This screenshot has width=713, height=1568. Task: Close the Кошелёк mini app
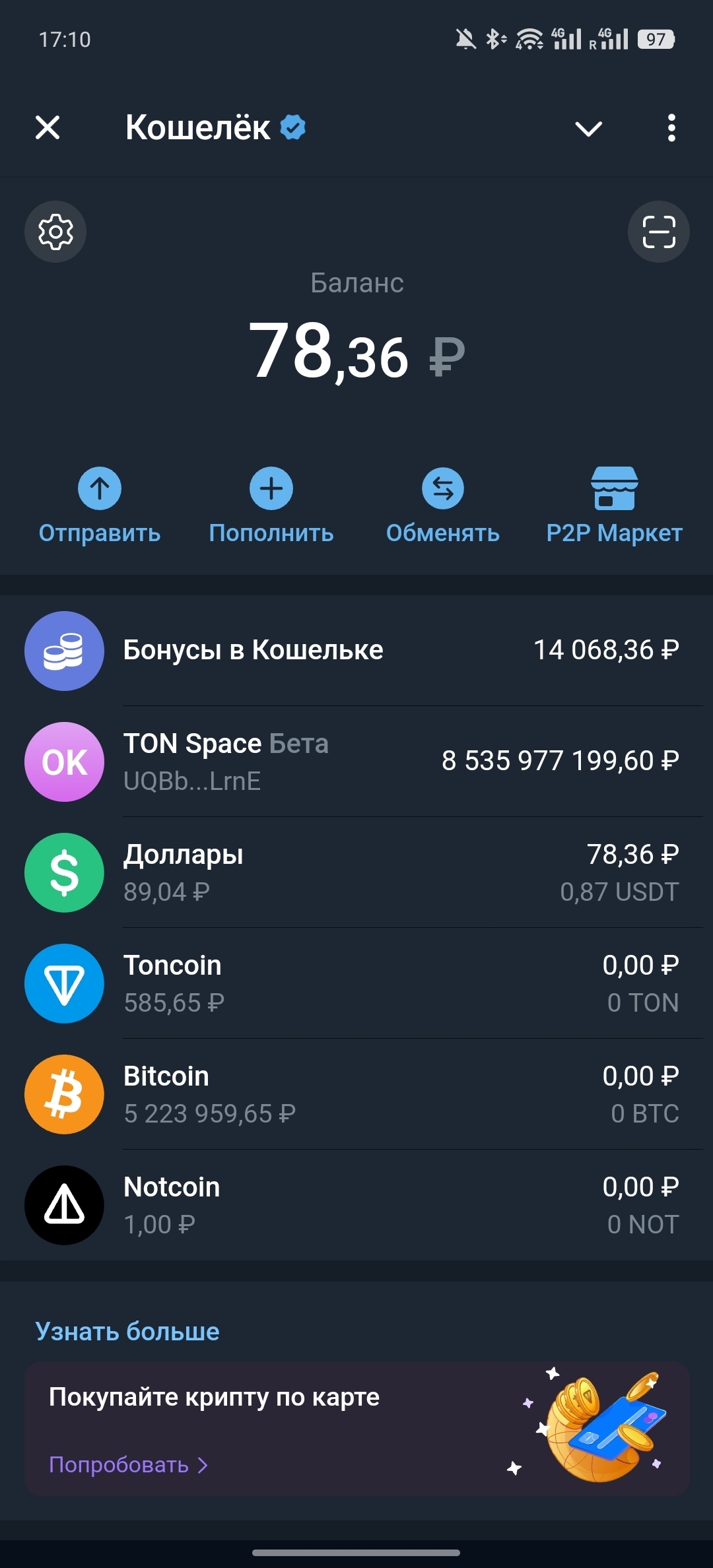[x=48, y=127]
